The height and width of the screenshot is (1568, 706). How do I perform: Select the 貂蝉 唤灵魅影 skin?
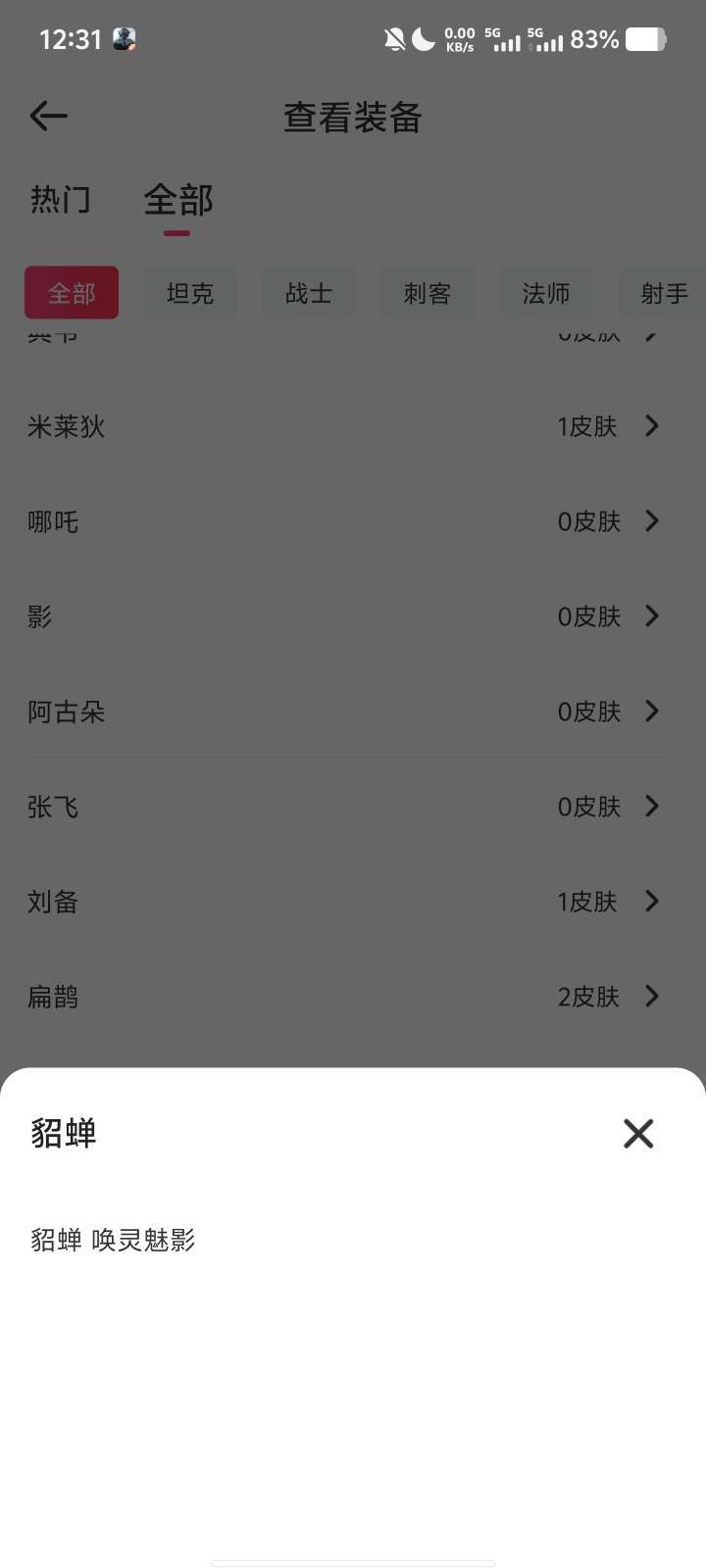[114, 1241]
